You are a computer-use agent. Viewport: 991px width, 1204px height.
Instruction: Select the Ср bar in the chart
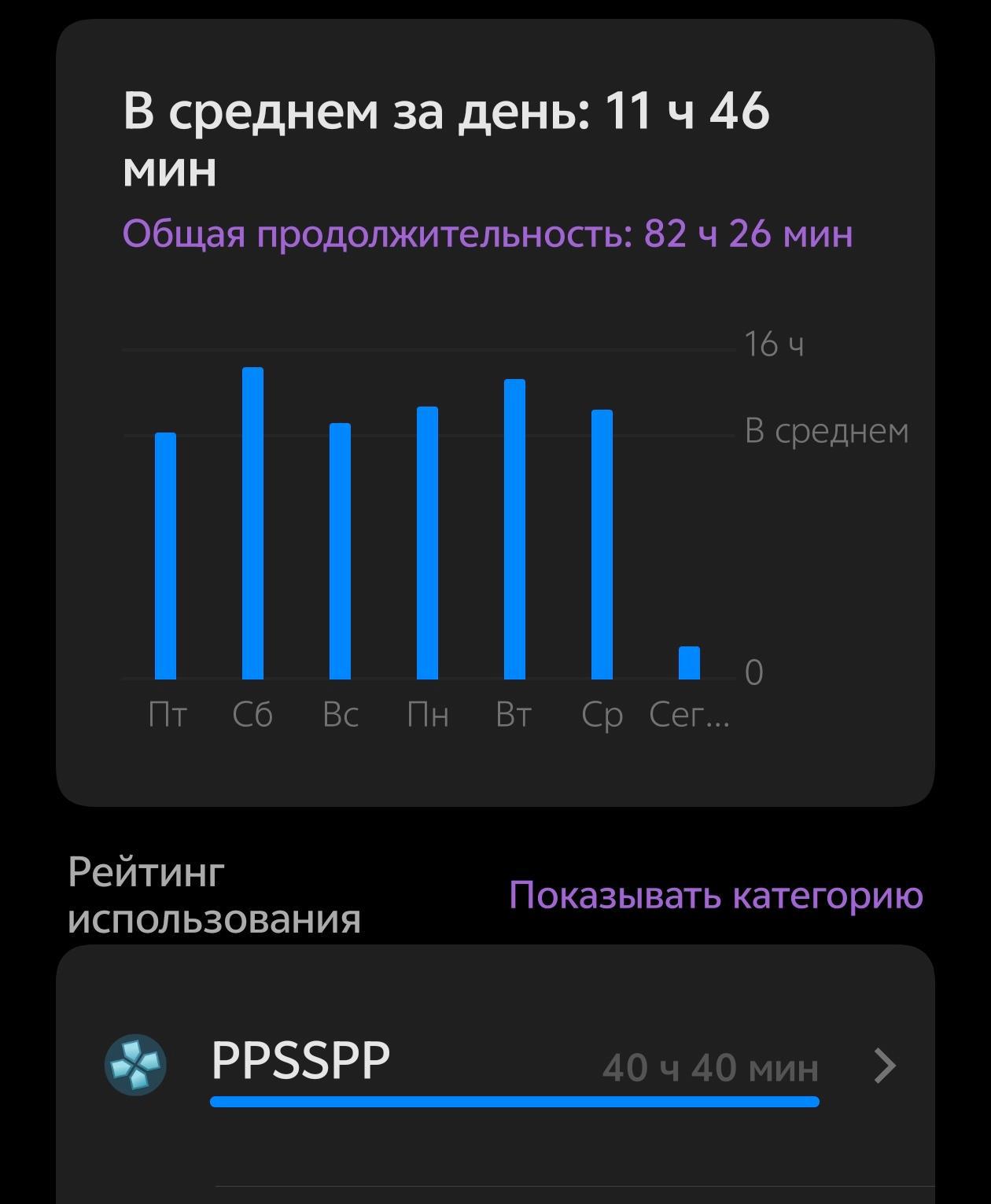point(602,544)
